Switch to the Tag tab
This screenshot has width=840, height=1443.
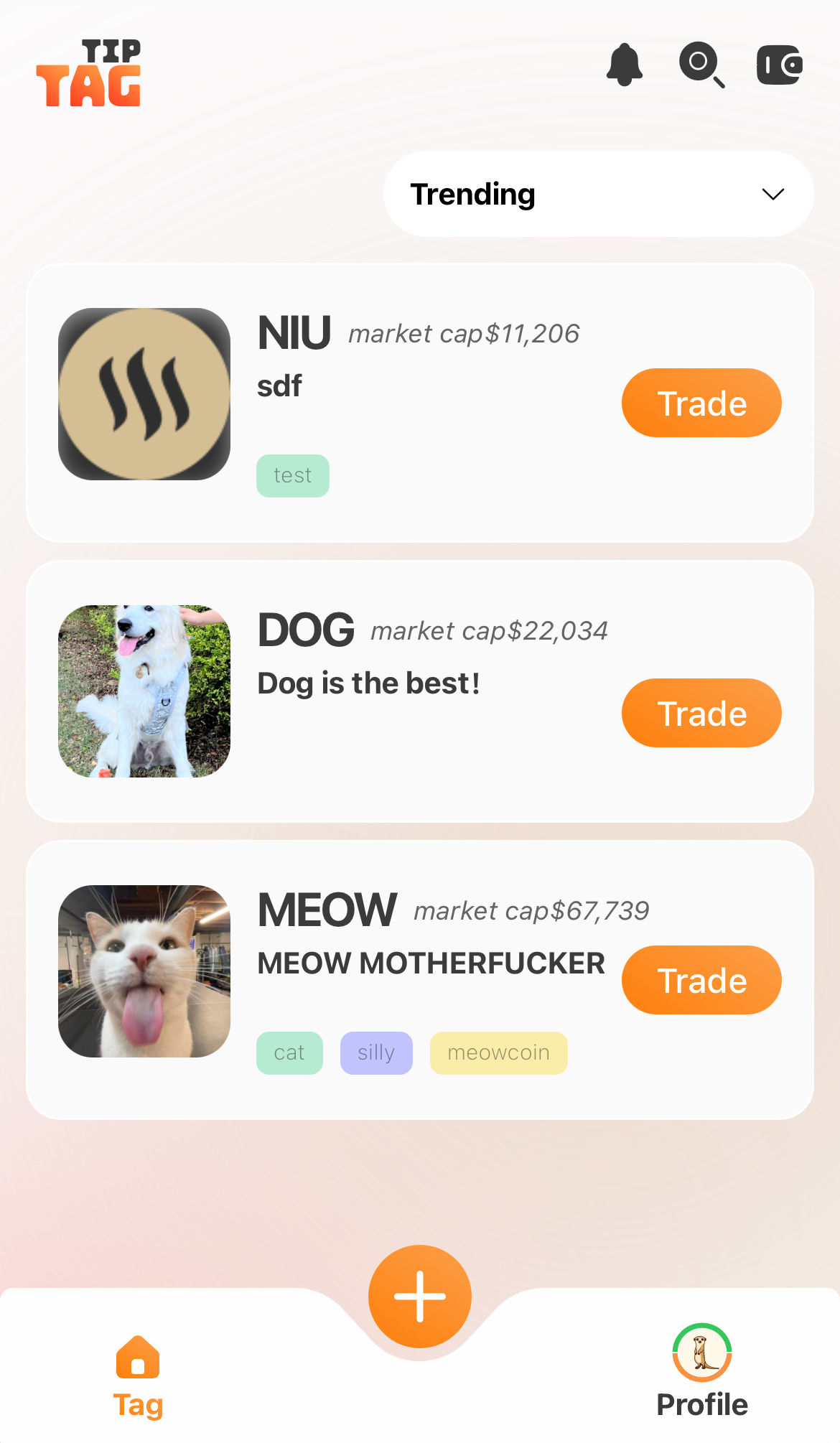[138, 1376]
